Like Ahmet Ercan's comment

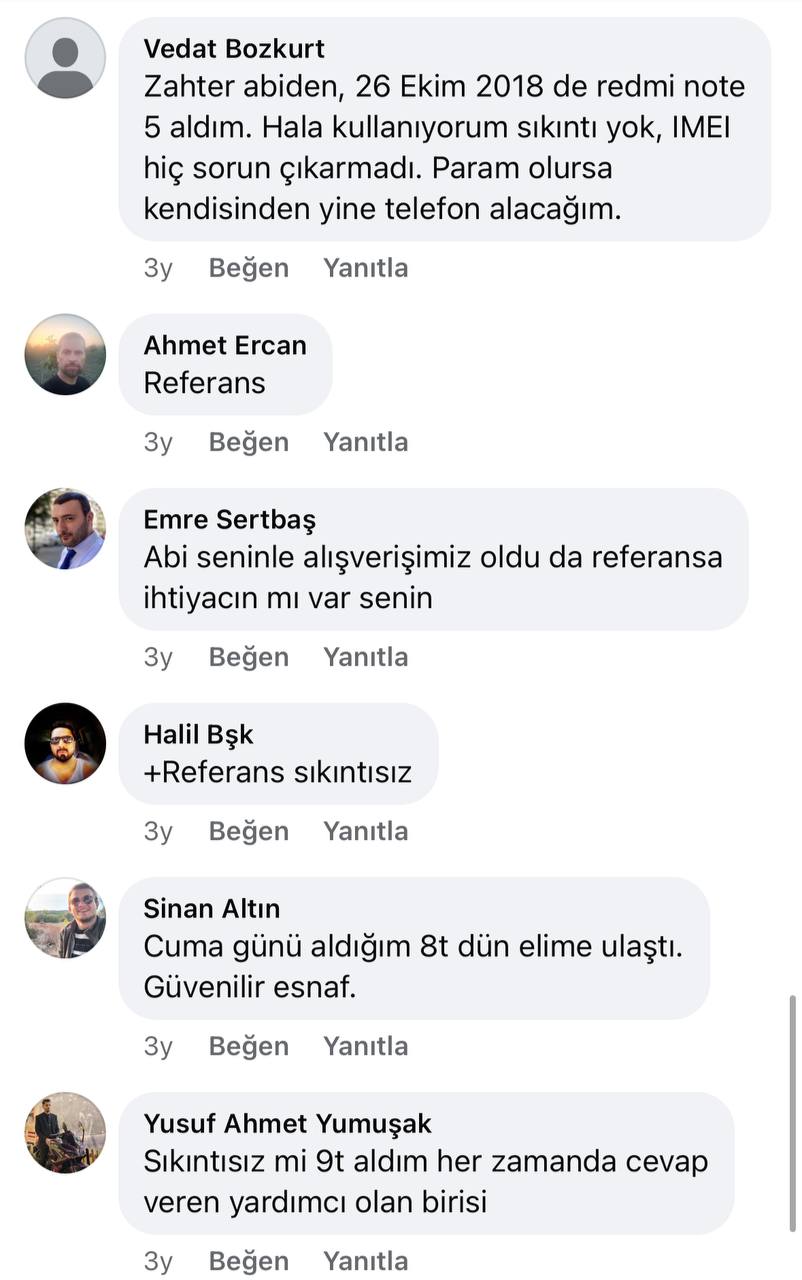coord(248,442)
